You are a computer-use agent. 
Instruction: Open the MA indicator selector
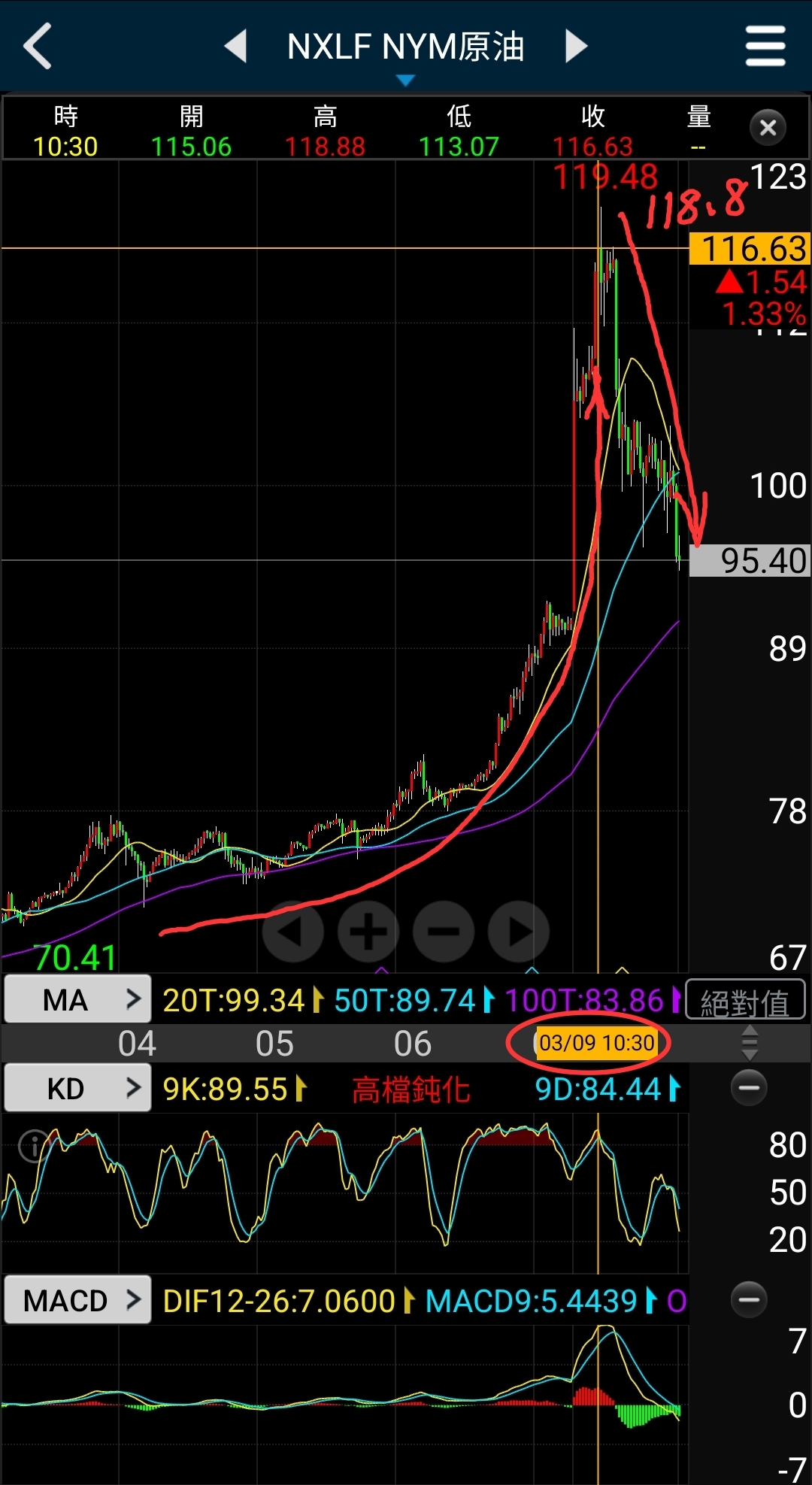tap(77, 1000)
